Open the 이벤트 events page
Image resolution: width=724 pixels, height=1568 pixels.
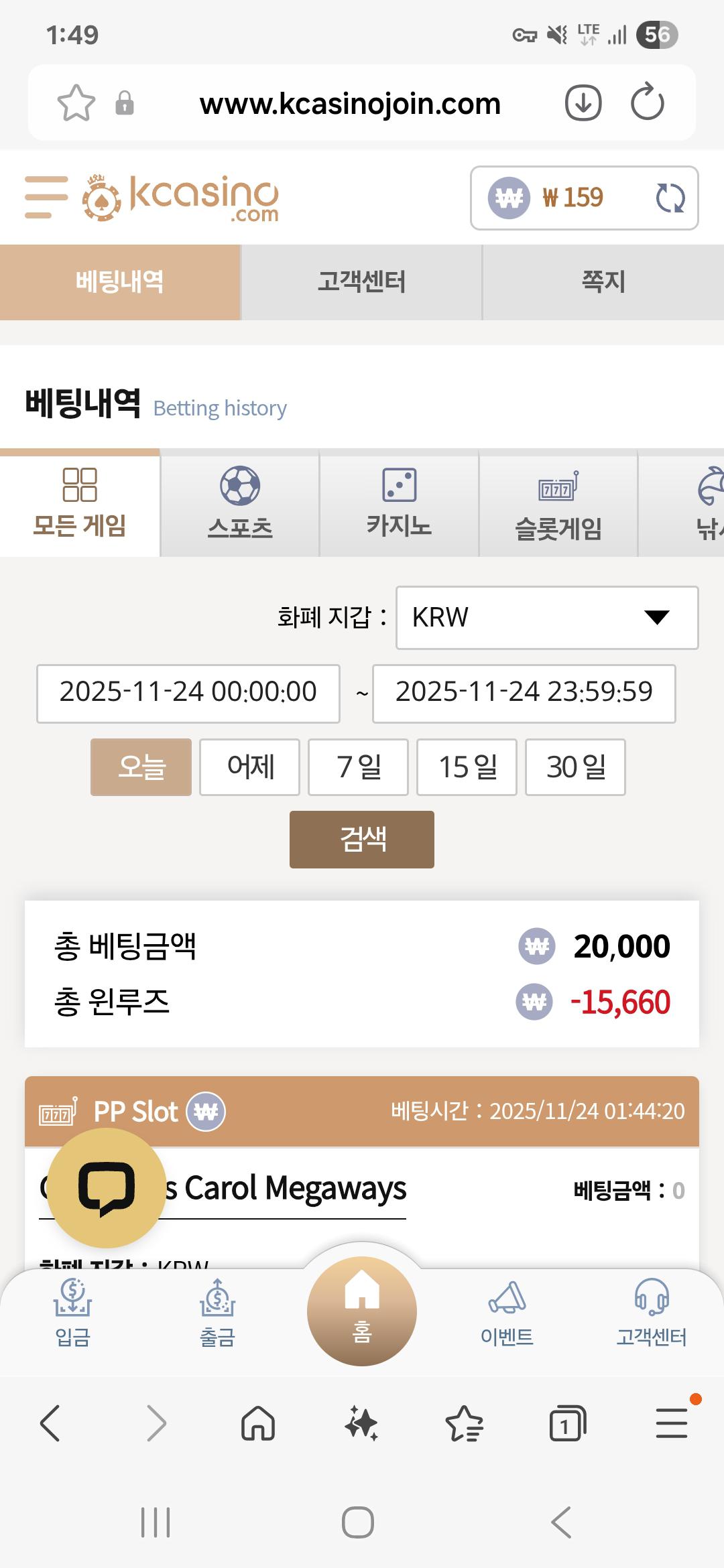[507, 1313]
